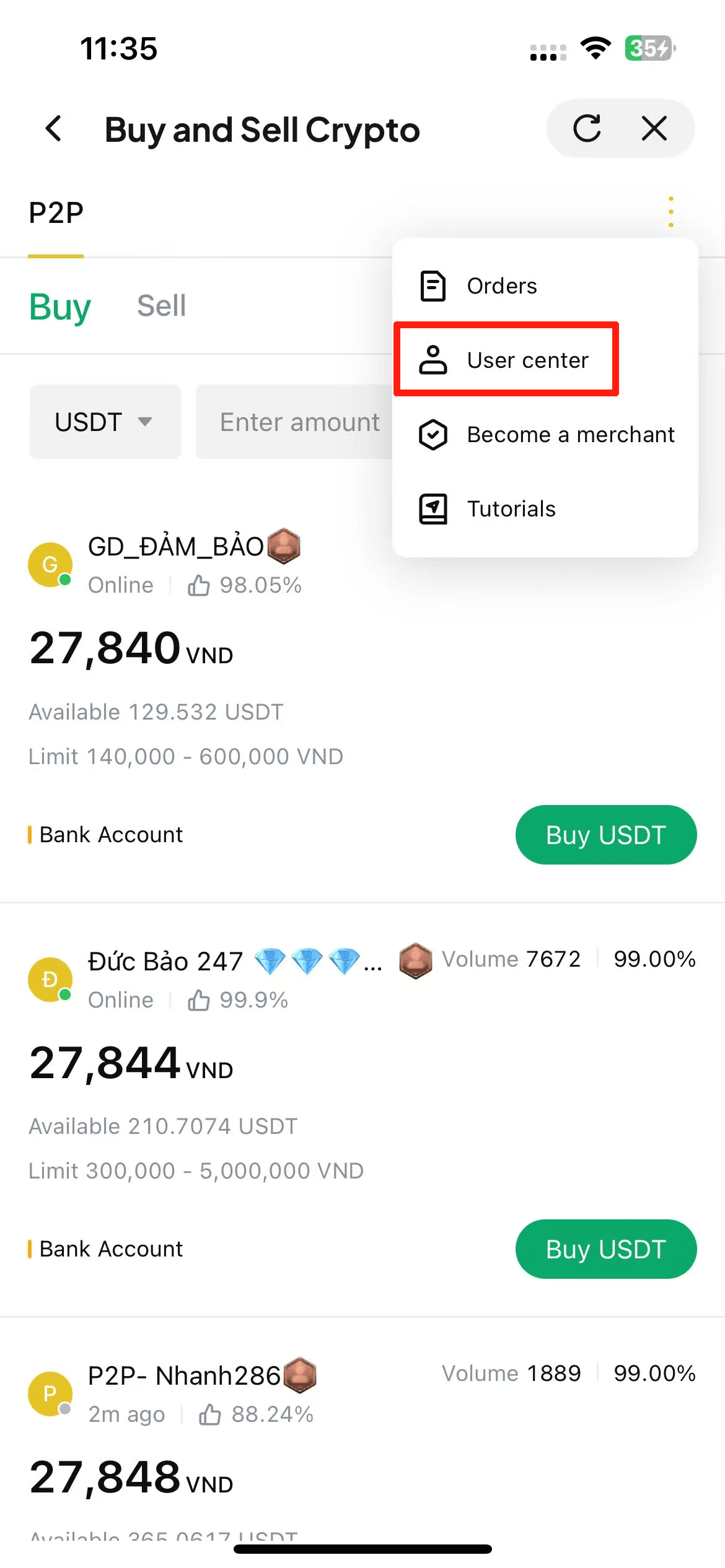The height and width of the screenshot is (1568, 725).
Task: Select the Buy tab
Action: tap(59, 306)
